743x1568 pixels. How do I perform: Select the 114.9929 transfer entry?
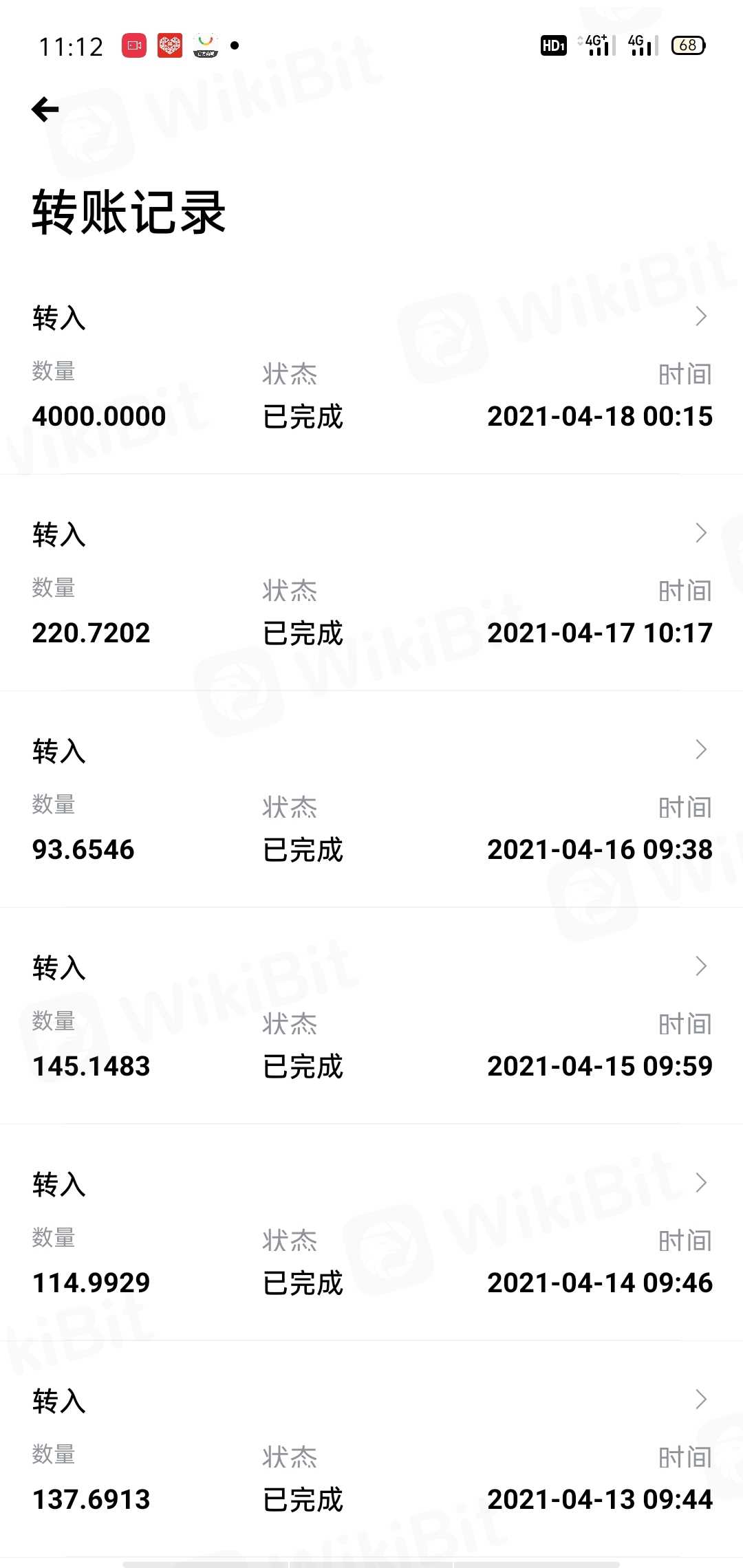371,1234
